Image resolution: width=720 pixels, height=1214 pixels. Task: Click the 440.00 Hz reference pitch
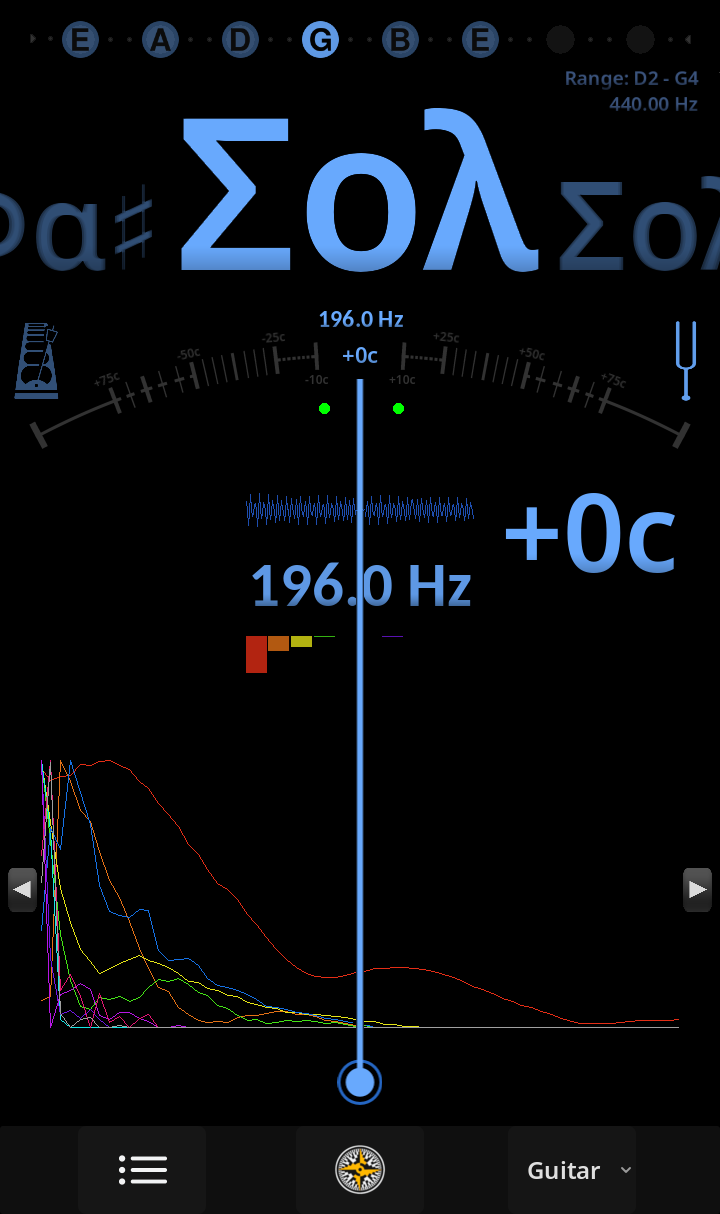pos(653,103)
